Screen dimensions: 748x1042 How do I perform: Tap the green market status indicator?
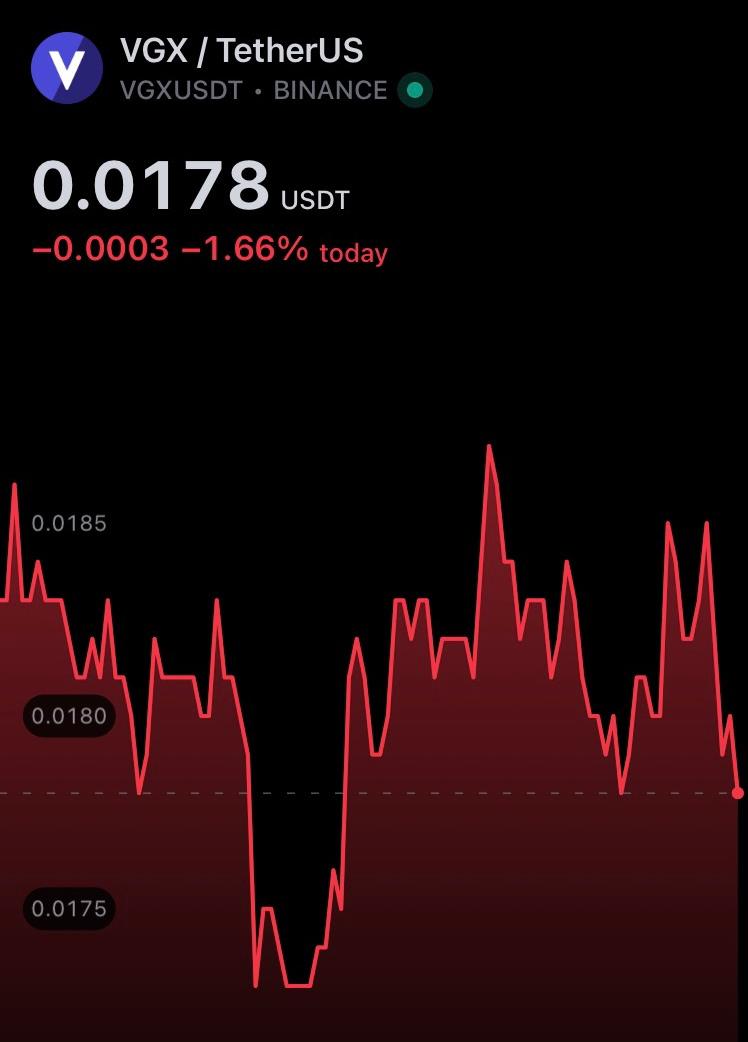pyautogui.click(x=415, y=91)
